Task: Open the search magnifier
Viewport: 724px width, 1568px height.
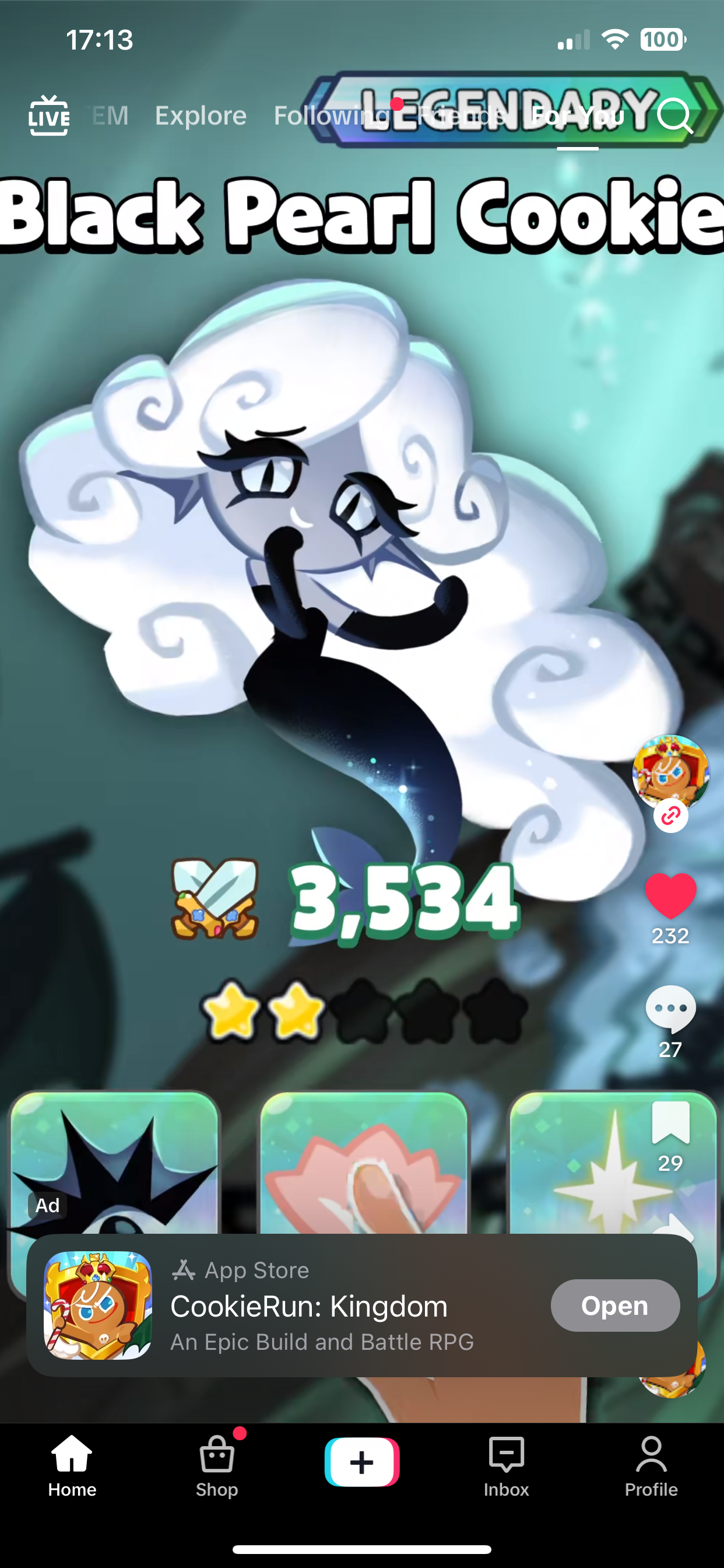Action: (674, 116)
